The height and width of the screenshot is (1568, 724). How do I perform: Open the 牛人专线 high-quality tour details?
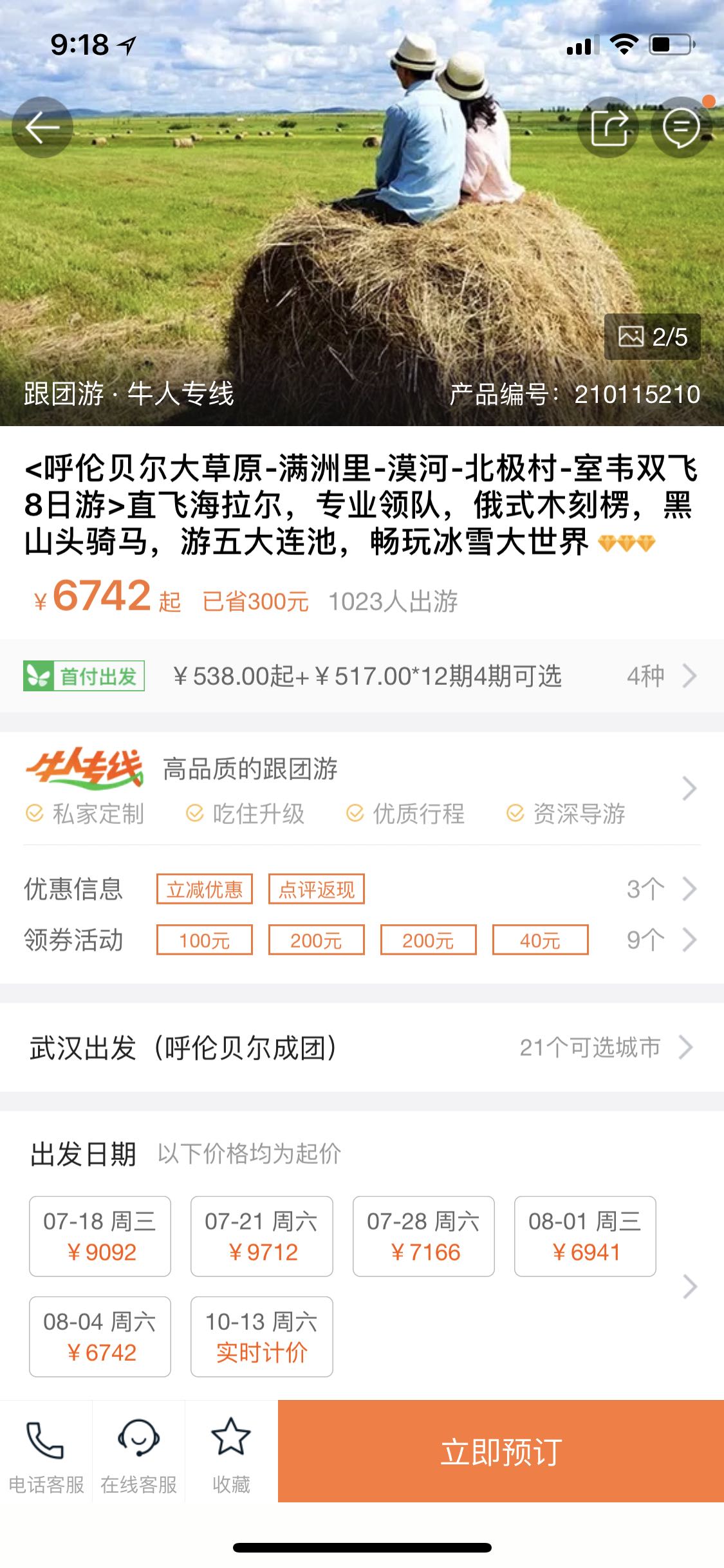pos(362,789)
